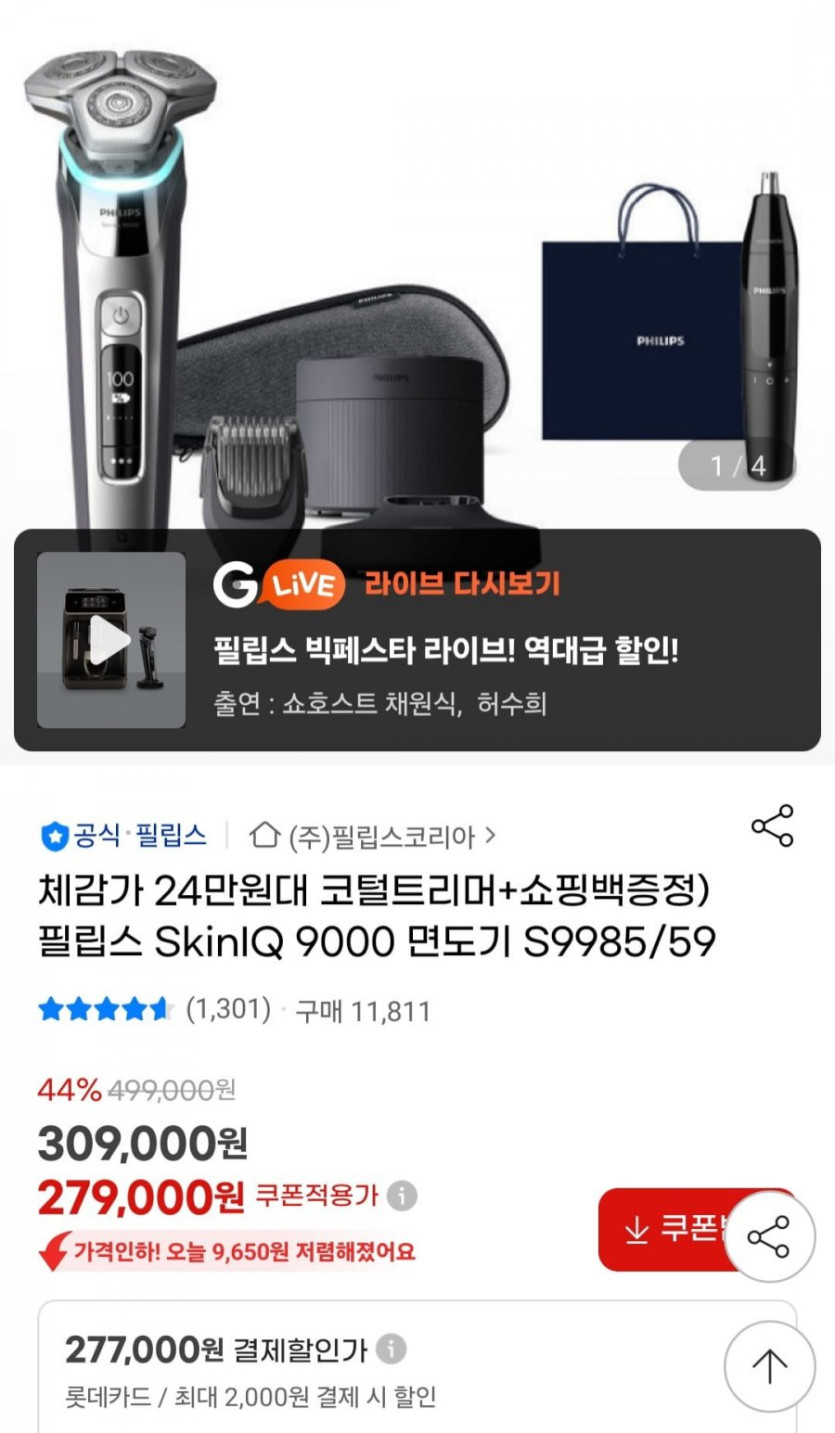Jump back to the top of page

click(770, 1366)
